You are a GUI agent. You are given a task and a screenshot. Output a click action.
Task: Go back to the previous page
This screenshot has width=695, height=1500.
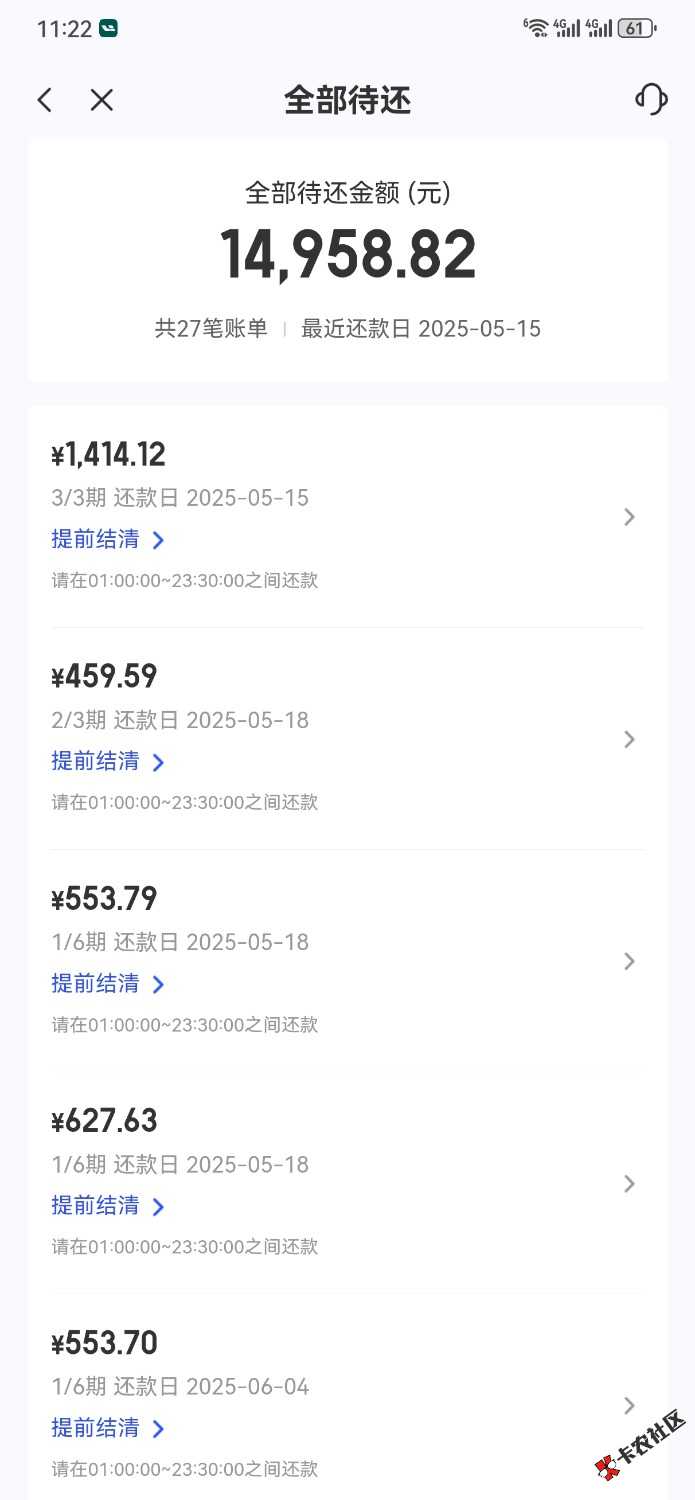coord(45,100)
